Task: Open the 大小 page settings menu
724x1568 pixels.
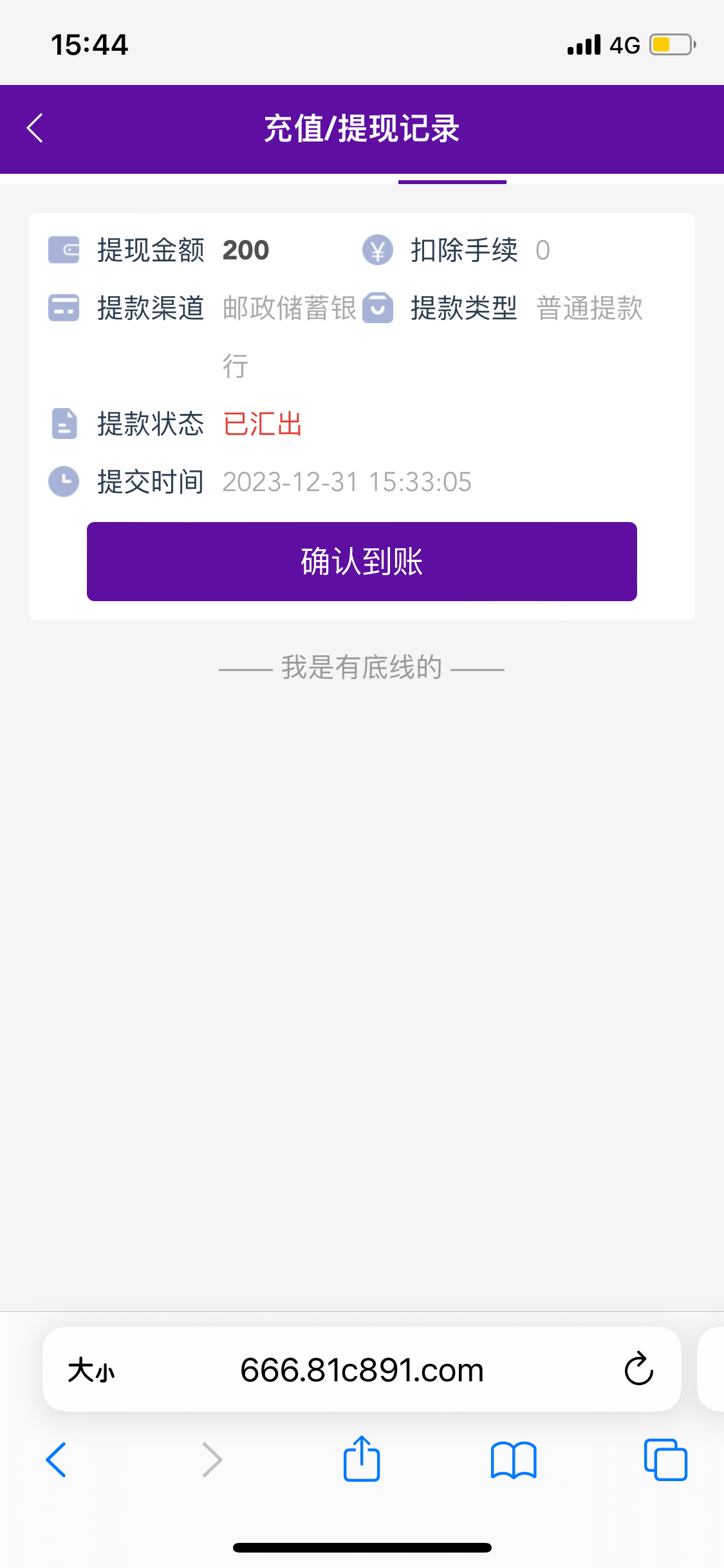Action: click(91, 1370)
